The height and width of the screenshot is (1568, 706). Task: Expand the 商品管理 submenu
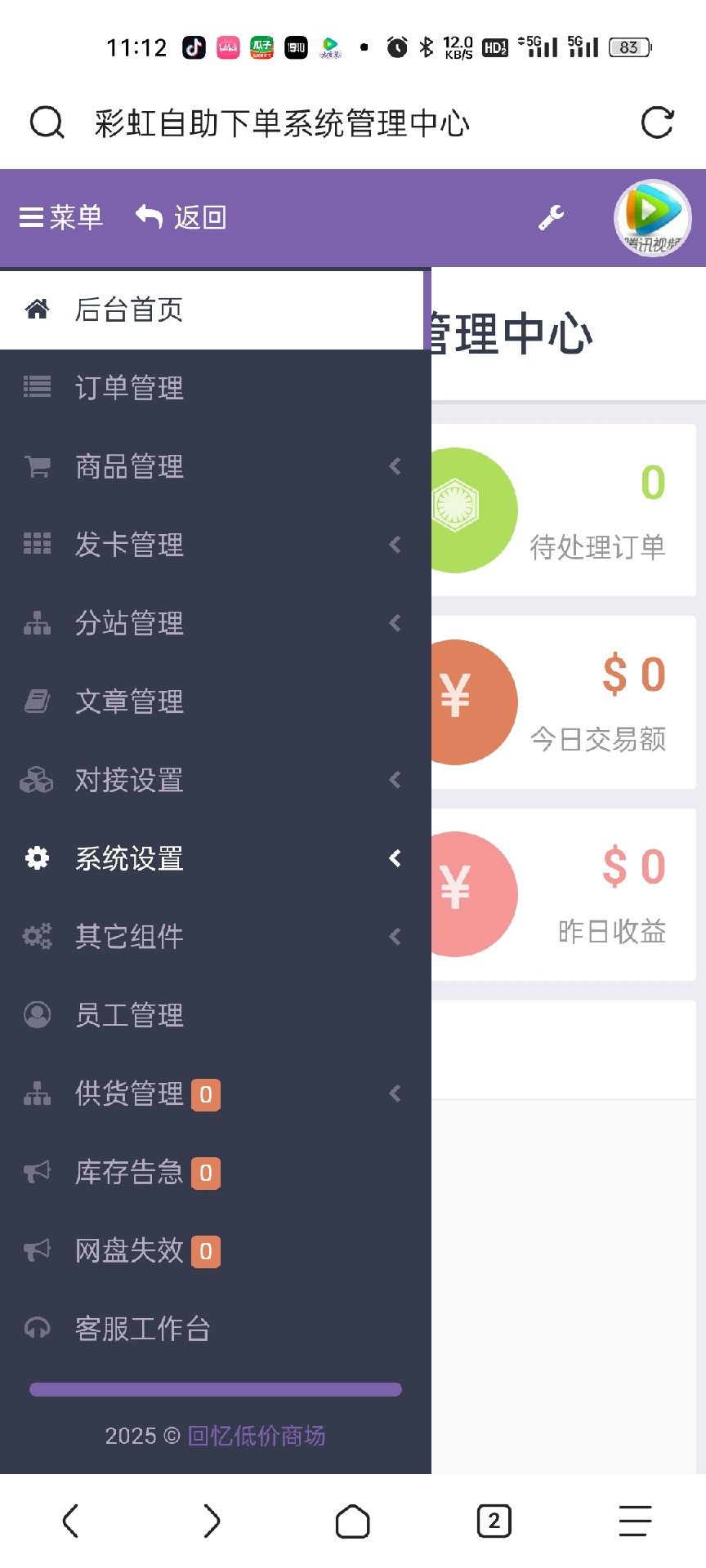click(x=129, y=466)
